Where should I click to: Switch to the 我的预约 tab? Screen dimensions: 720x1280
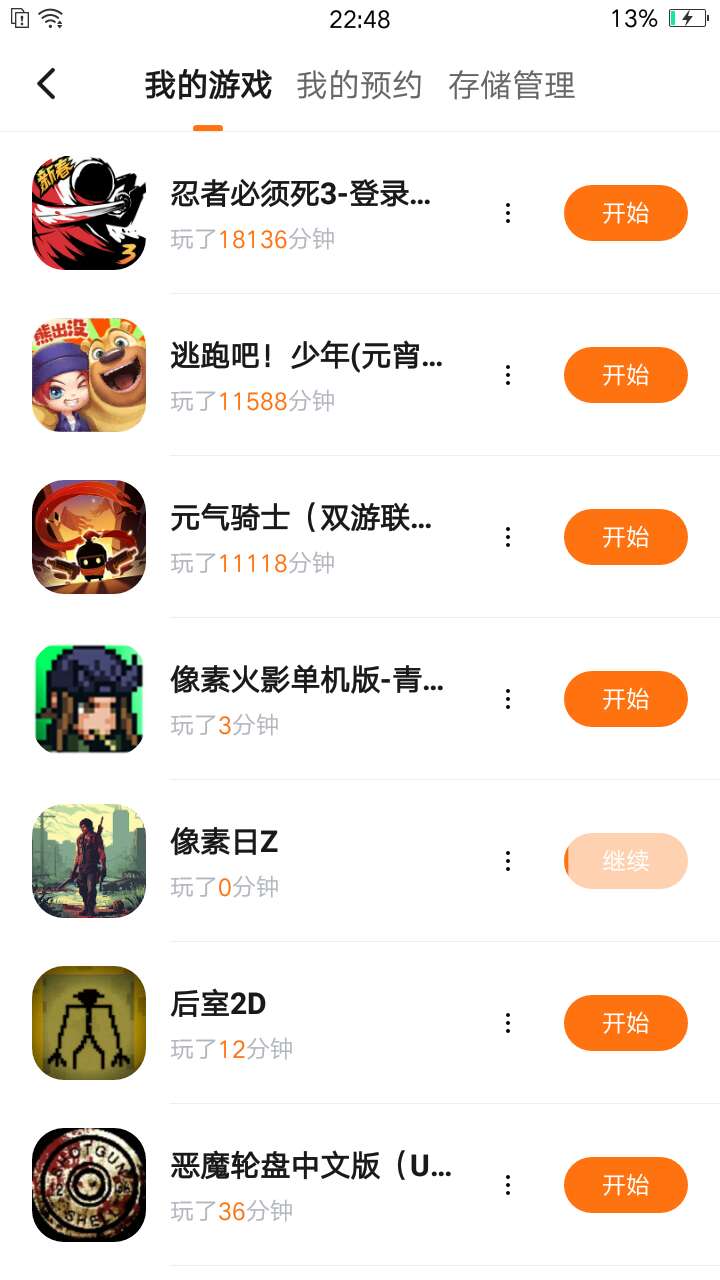click(x=359, y=86)
